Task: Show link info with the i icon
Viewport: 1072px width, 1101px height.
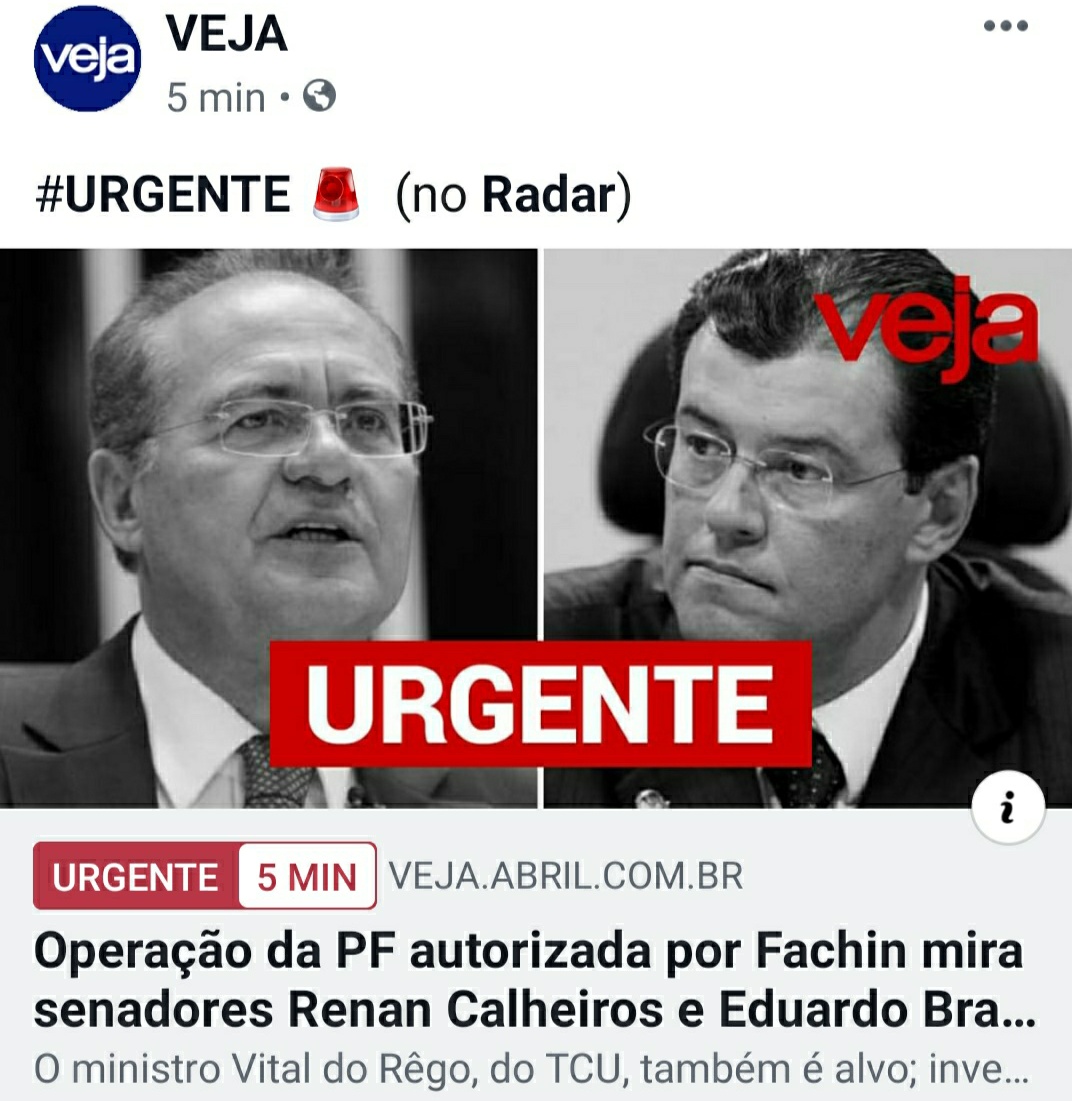Action: pos(1007,809)
